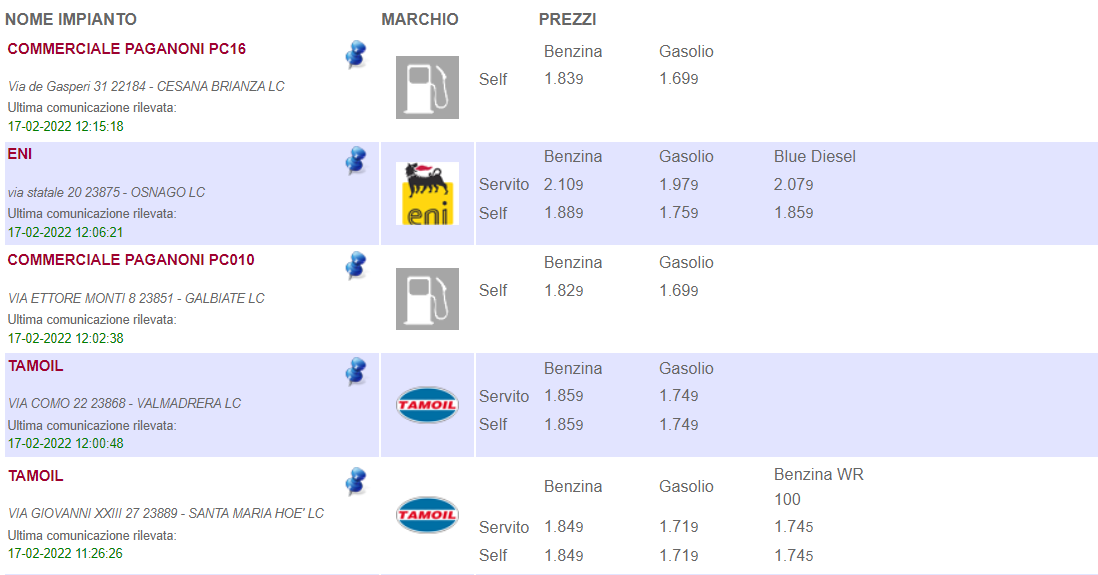Tap the pin for TAMOIL Via Como
The height and width of the screenshot is (575, 1098).
355,371
